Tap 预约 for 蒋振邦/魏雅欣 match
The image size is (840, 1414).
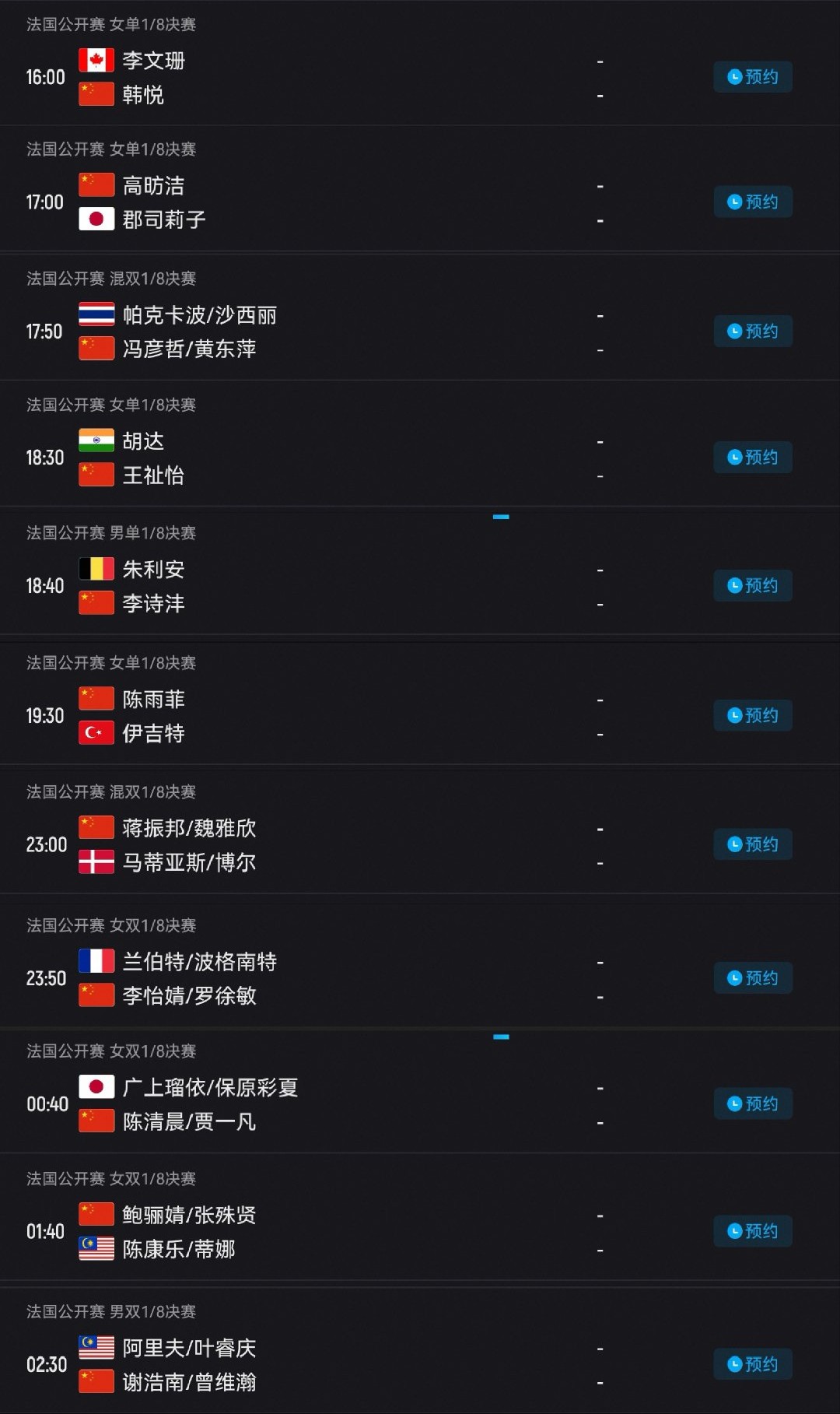(x=752, y=844)
